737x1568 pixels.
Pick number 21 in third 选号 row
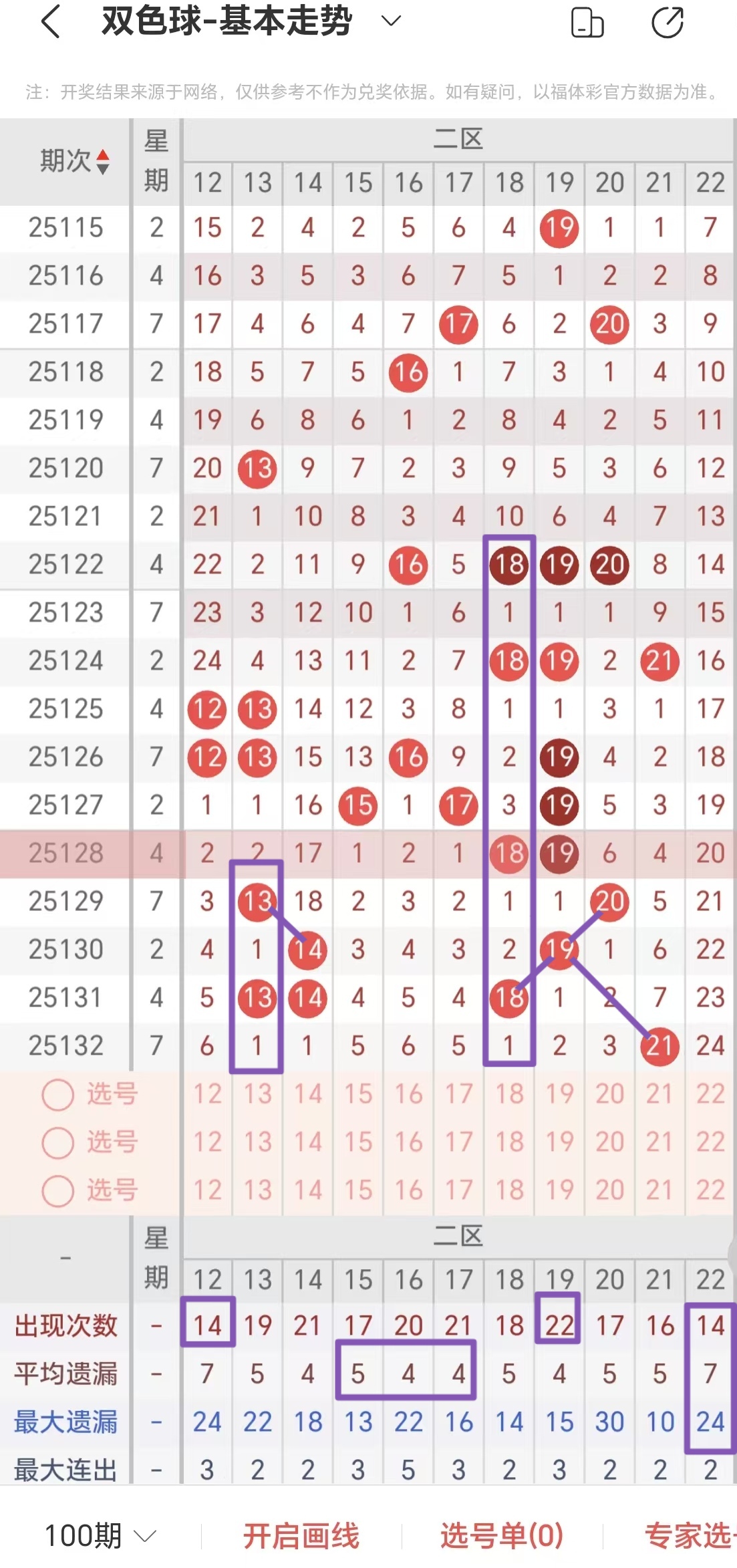(659, 1190)
